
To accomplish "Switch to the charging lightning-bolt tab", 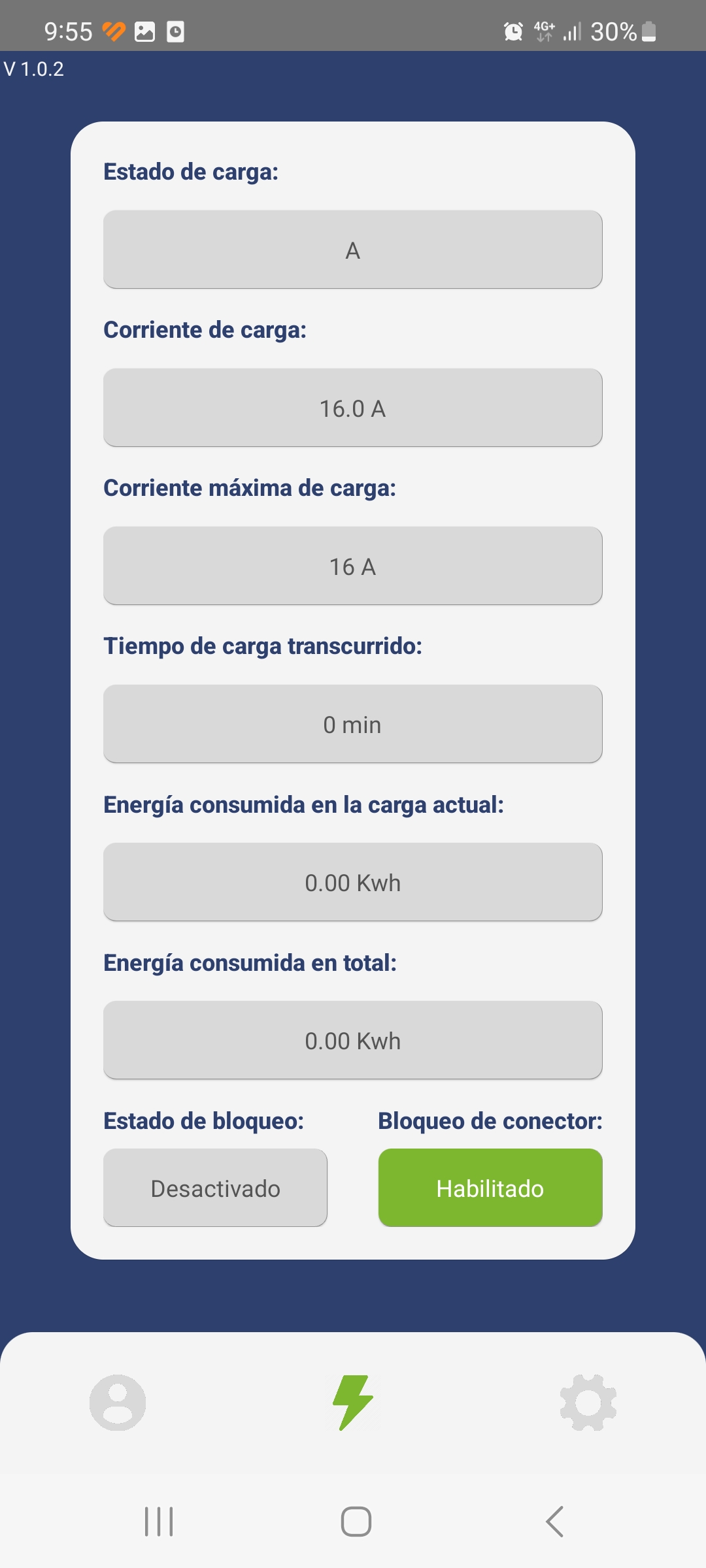I will tap(353, 1403).
